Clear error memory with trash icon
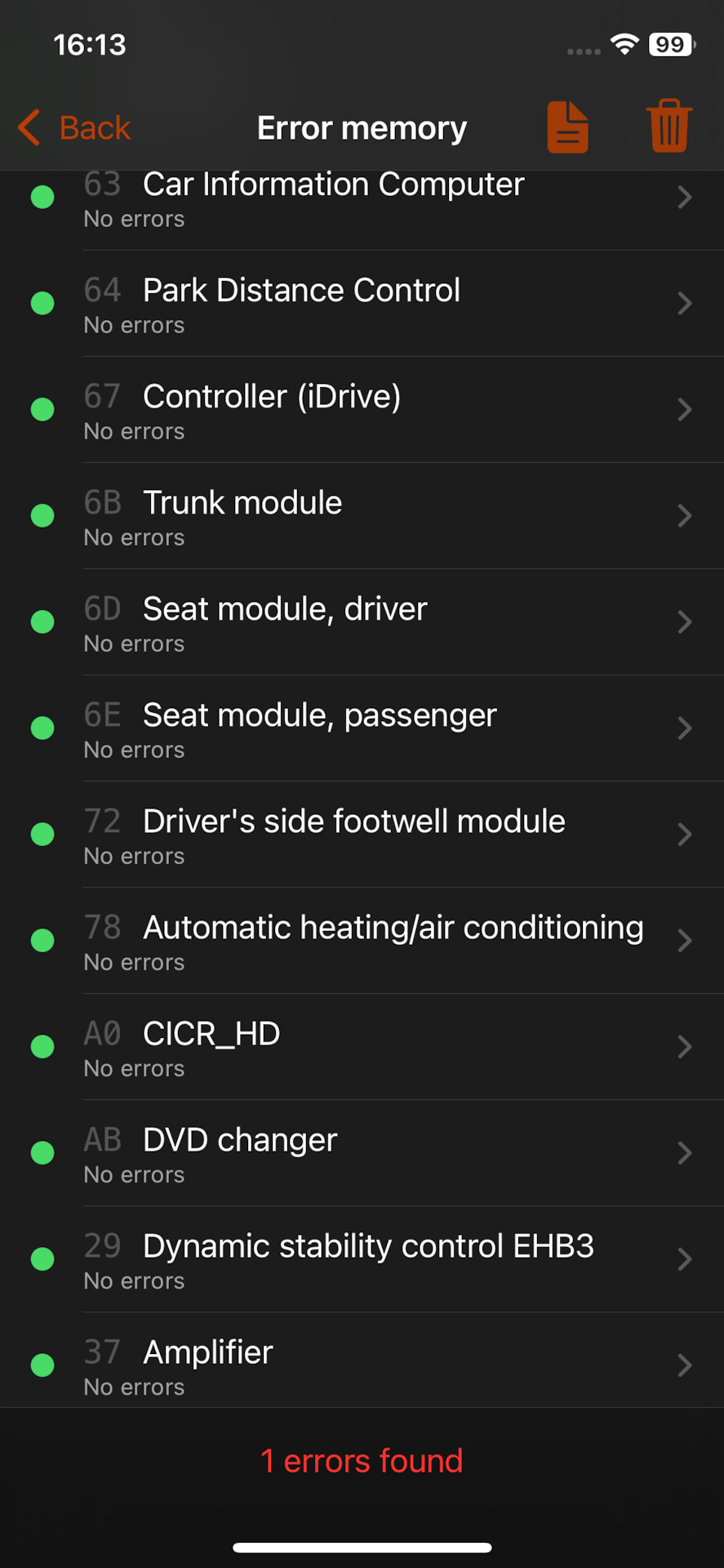The height and width of the screenshot is (1568, 724). pos(669,127)
